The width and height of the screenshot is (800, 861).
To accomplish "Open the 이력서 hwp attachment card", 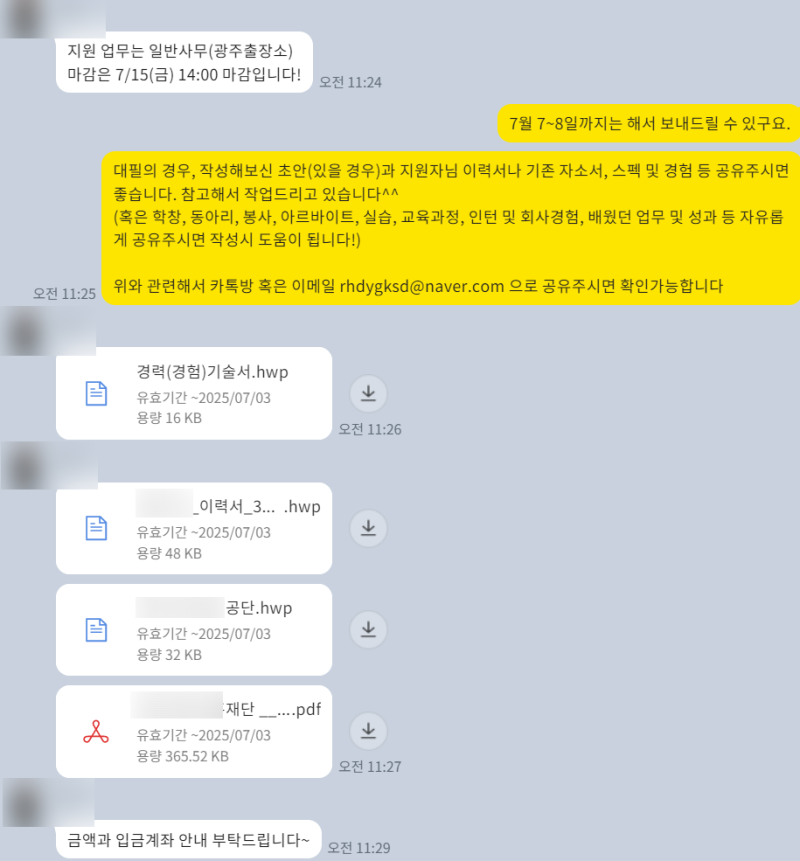I will click(x=193, y=528).
